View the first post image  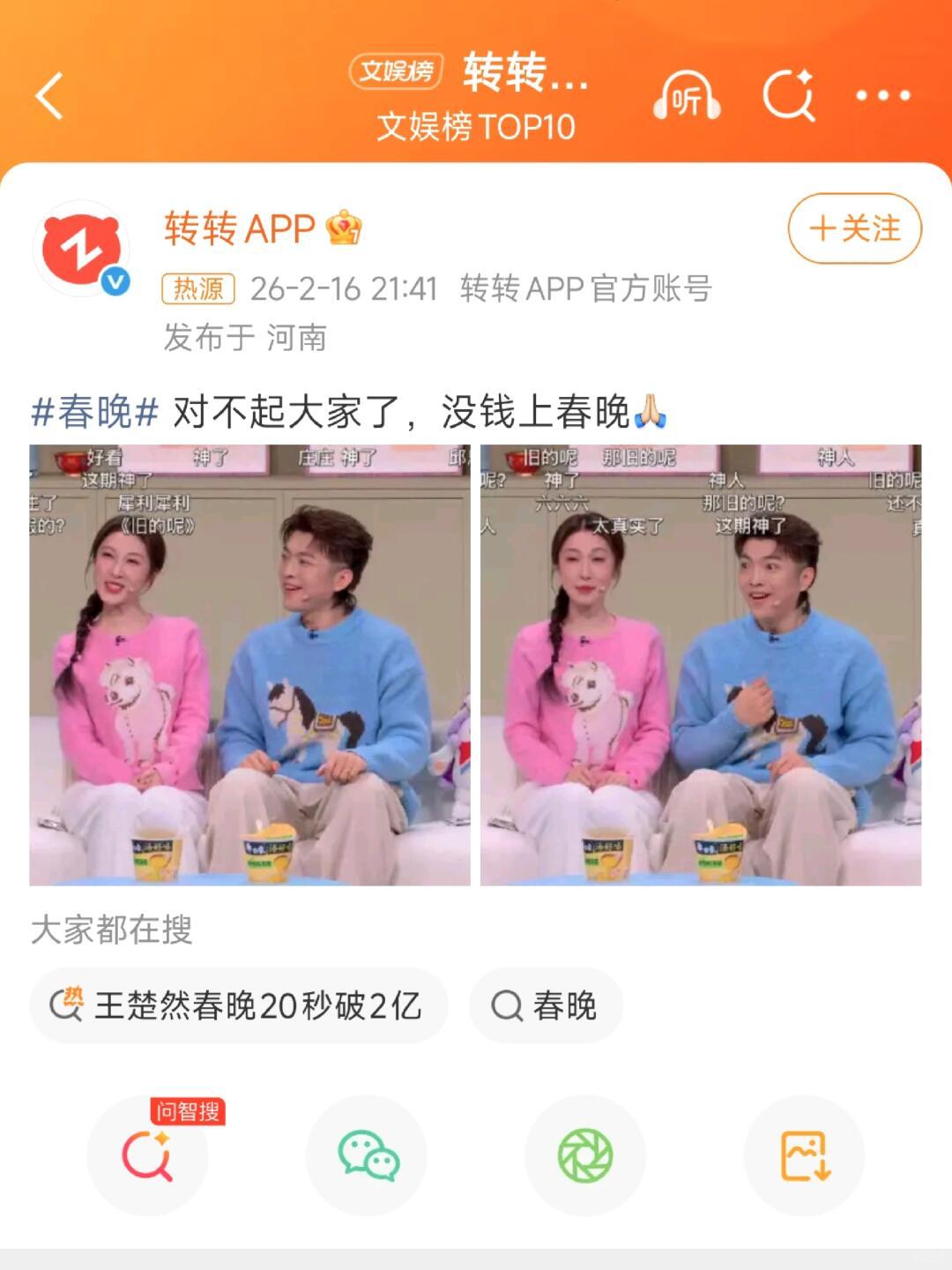[249, 665]
